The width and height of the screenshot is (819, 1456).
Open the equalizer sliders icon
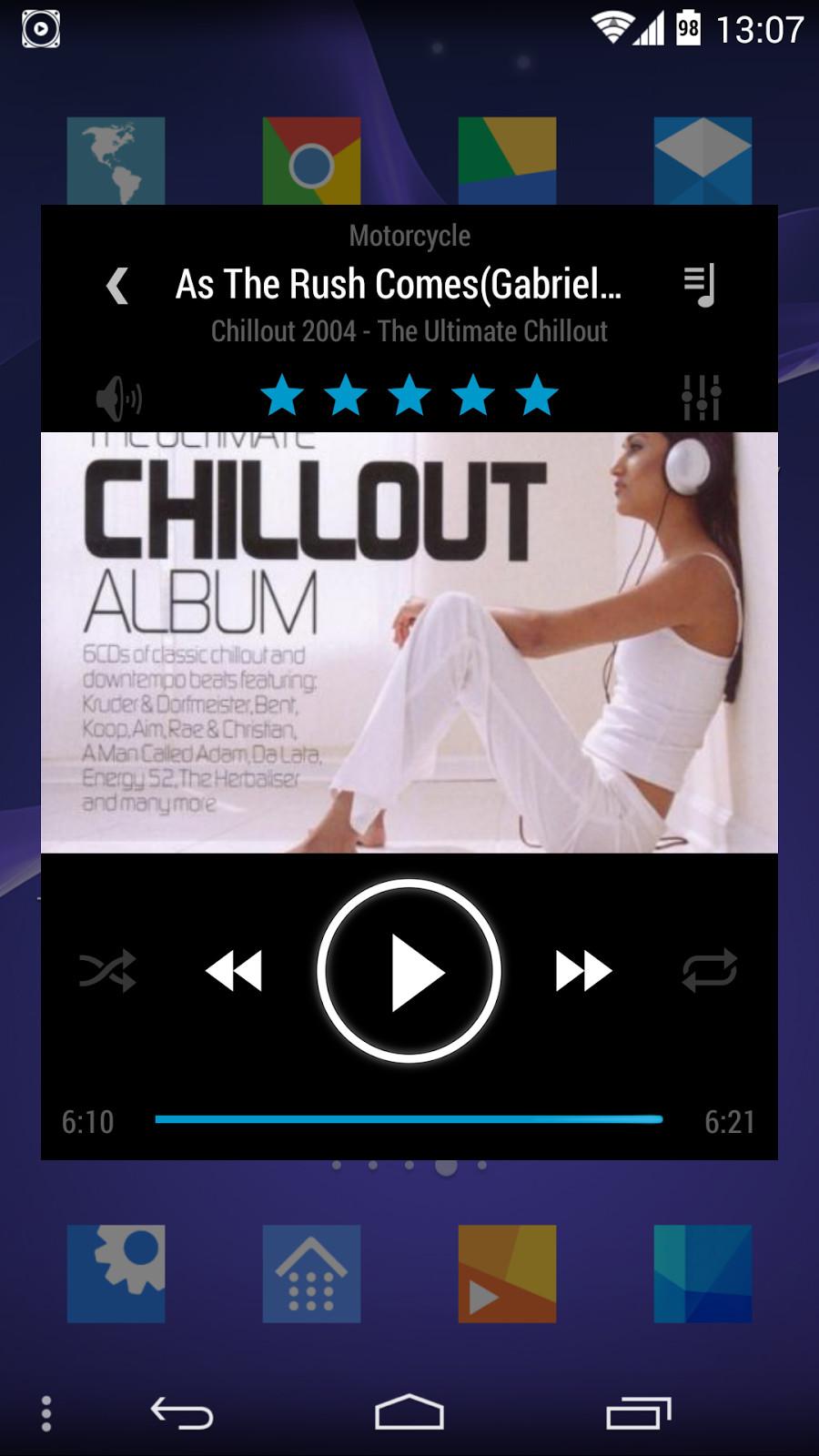coord(701,397)
